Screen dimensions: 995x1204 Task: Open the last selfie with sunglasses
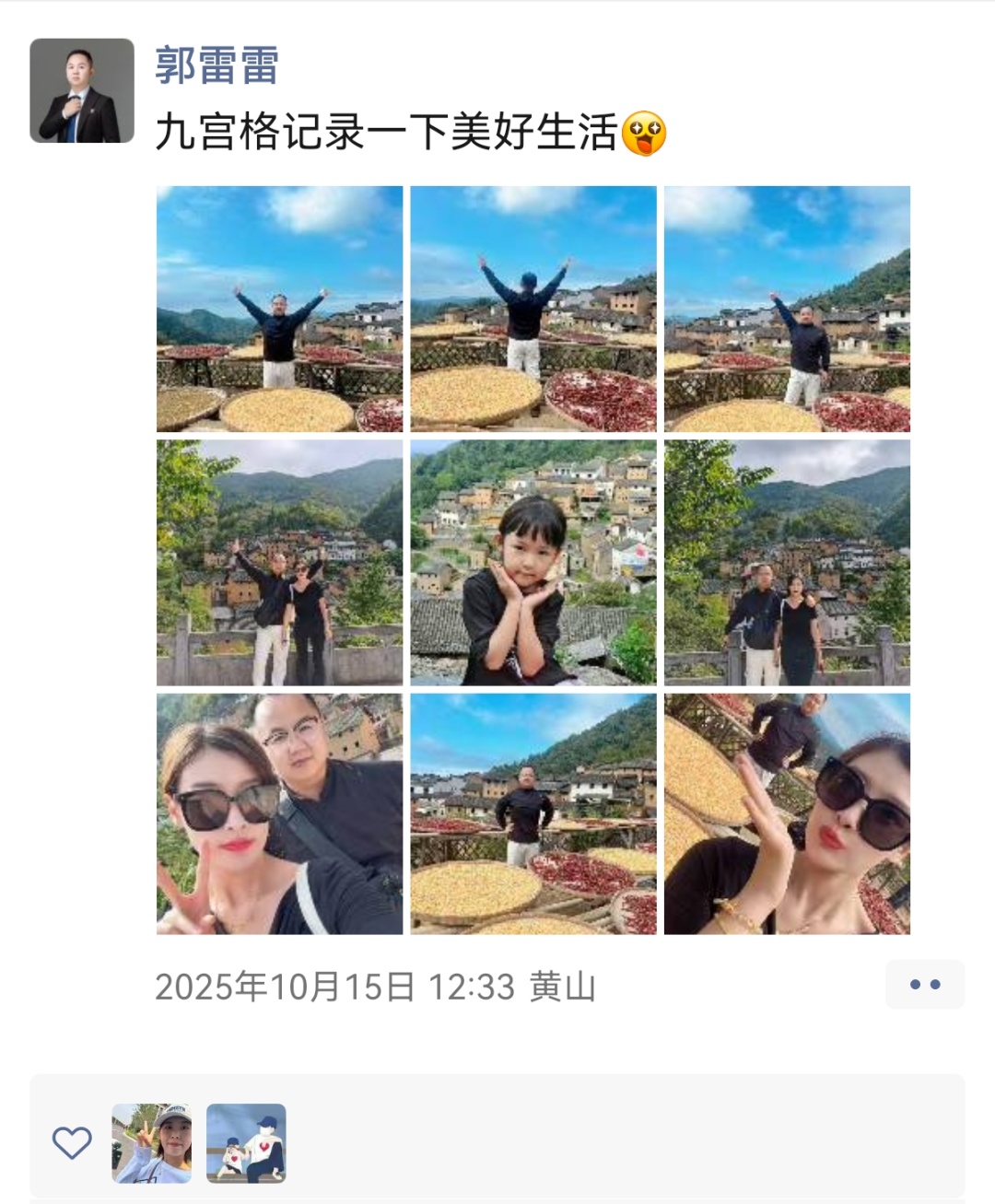[787, 814]
